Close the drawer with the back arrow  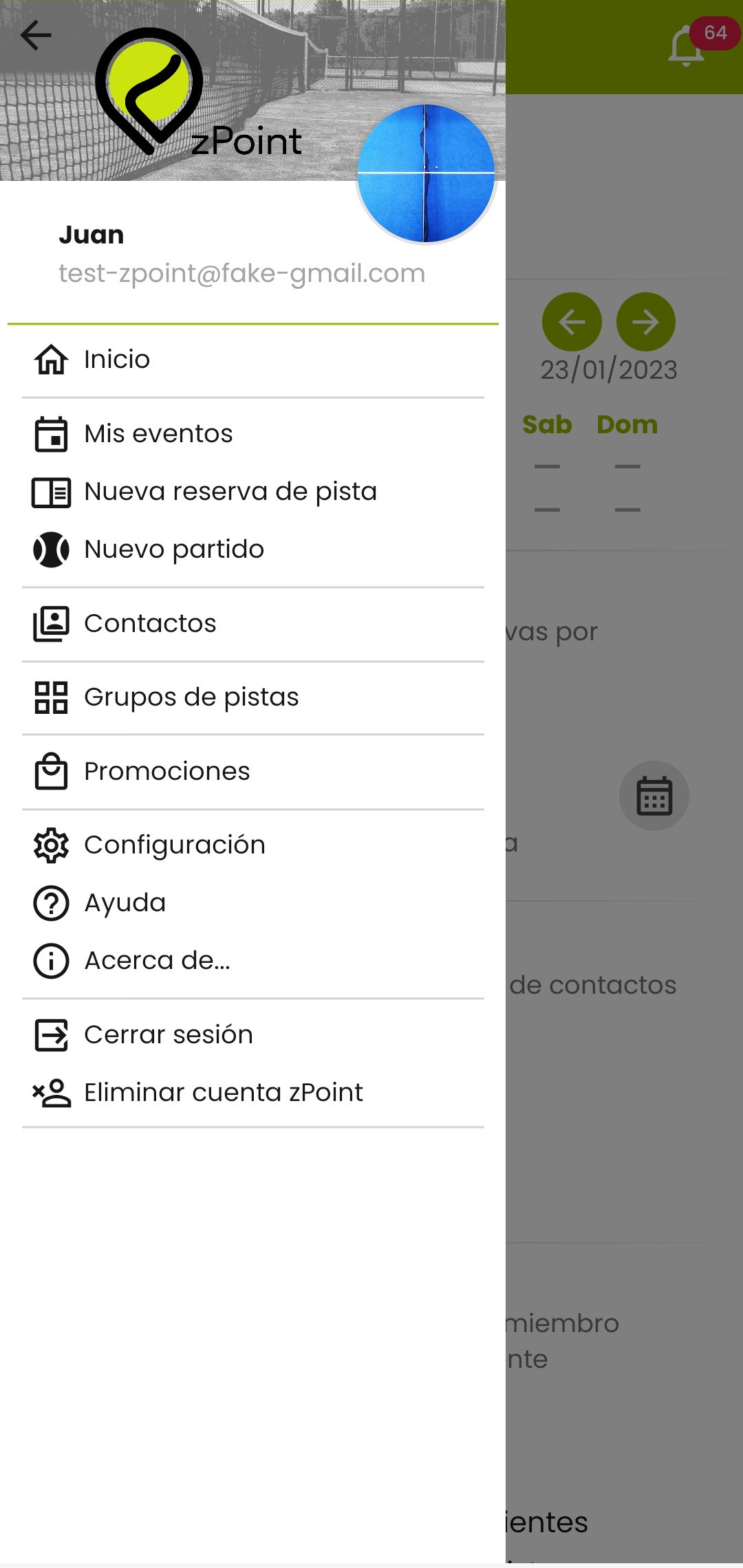click(x=36, y=35)
